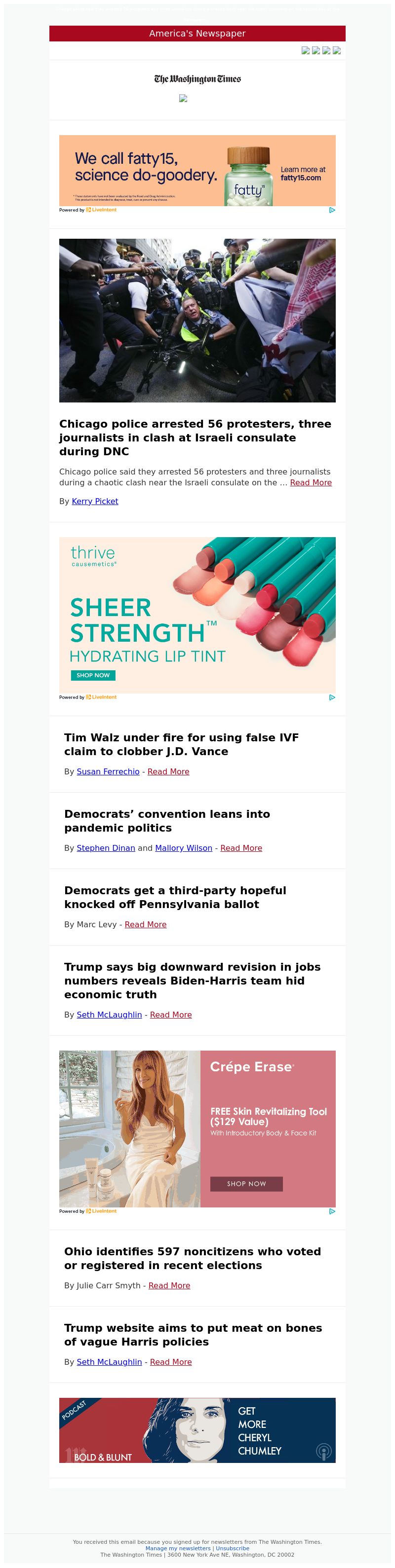Read more on Democrats' convention pandemic politics
Image resolution: width=395 pixels, height=1568 pixels.
coord(241,848)
